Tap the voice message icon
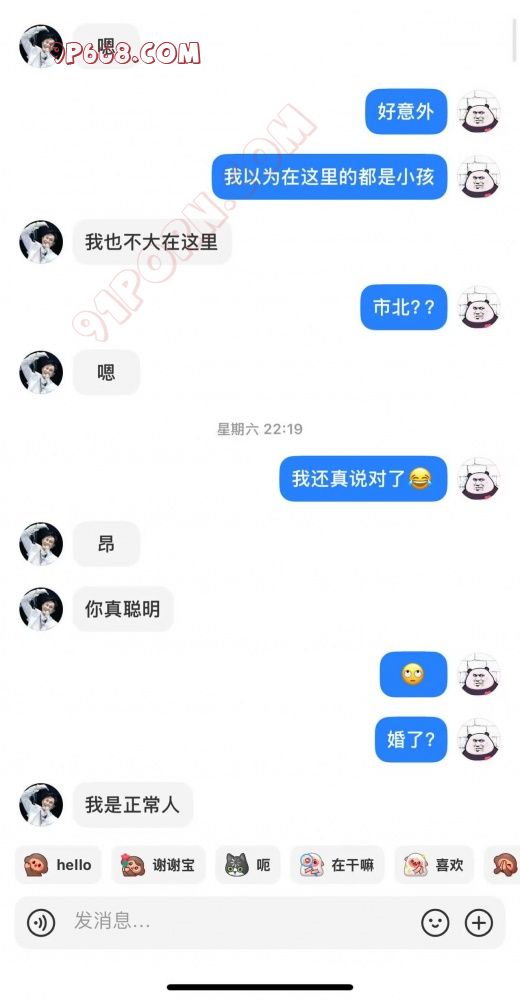The height and width of the screenshot is (1000, 520). point(41,922)
